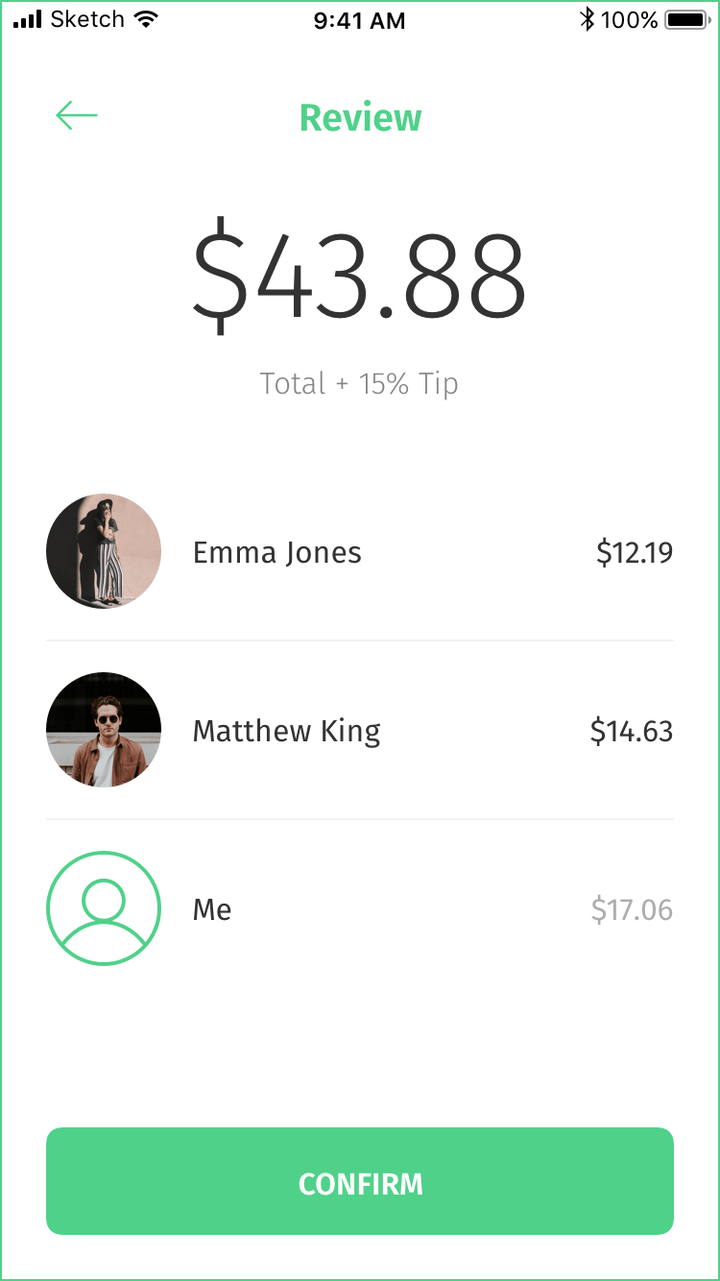
Task: Open the Me share row
Action: click(360, 909)
